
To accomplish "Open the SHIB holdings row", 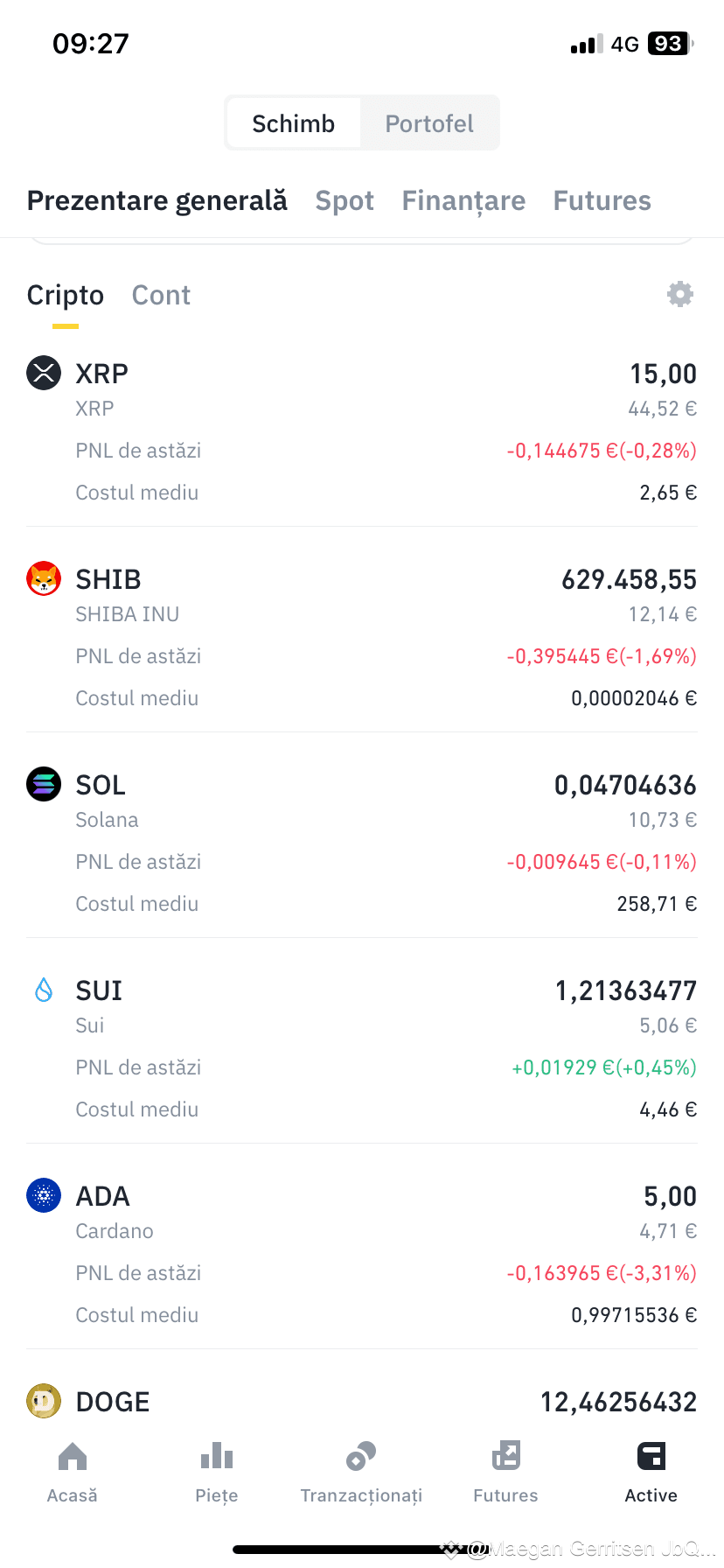I will (362, 638).
